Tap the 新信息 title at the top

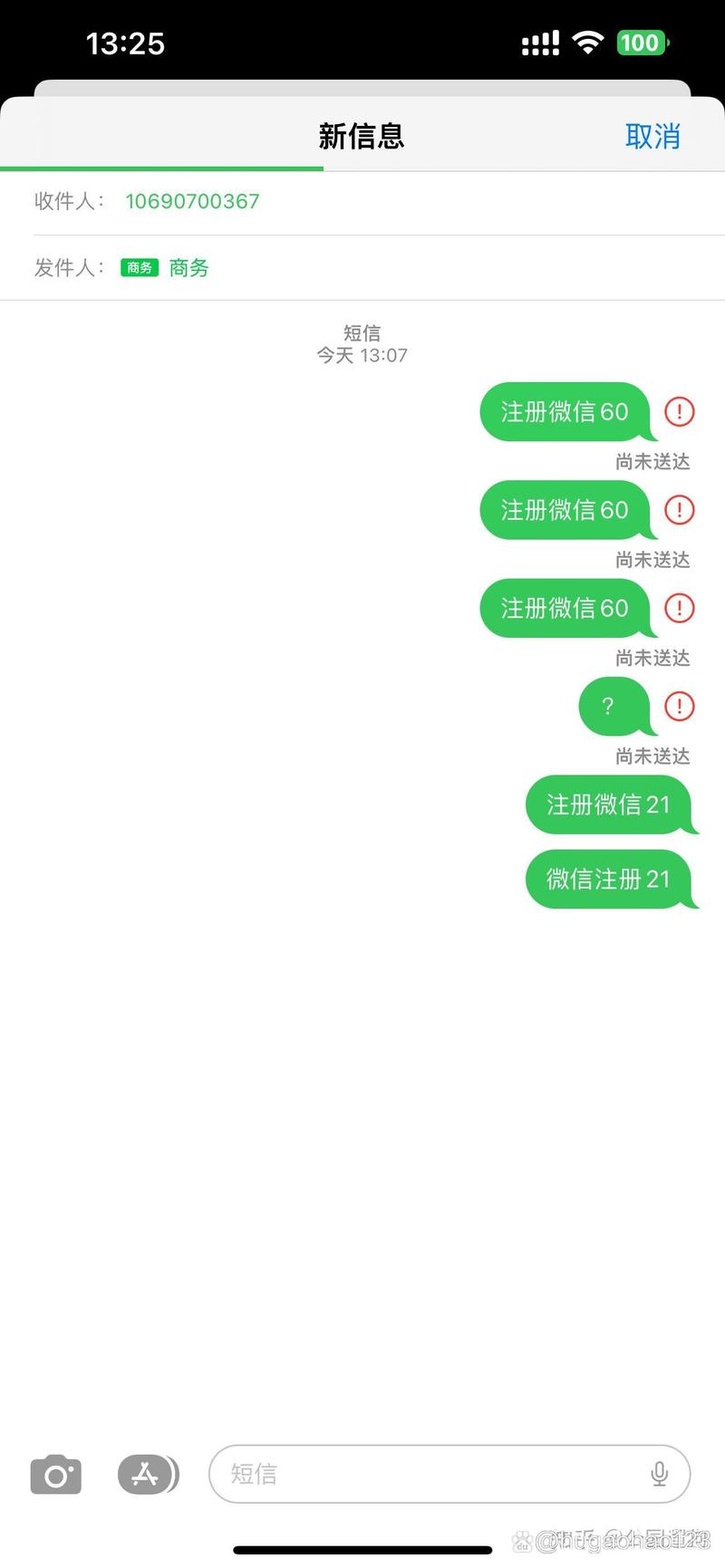[362, 135]
